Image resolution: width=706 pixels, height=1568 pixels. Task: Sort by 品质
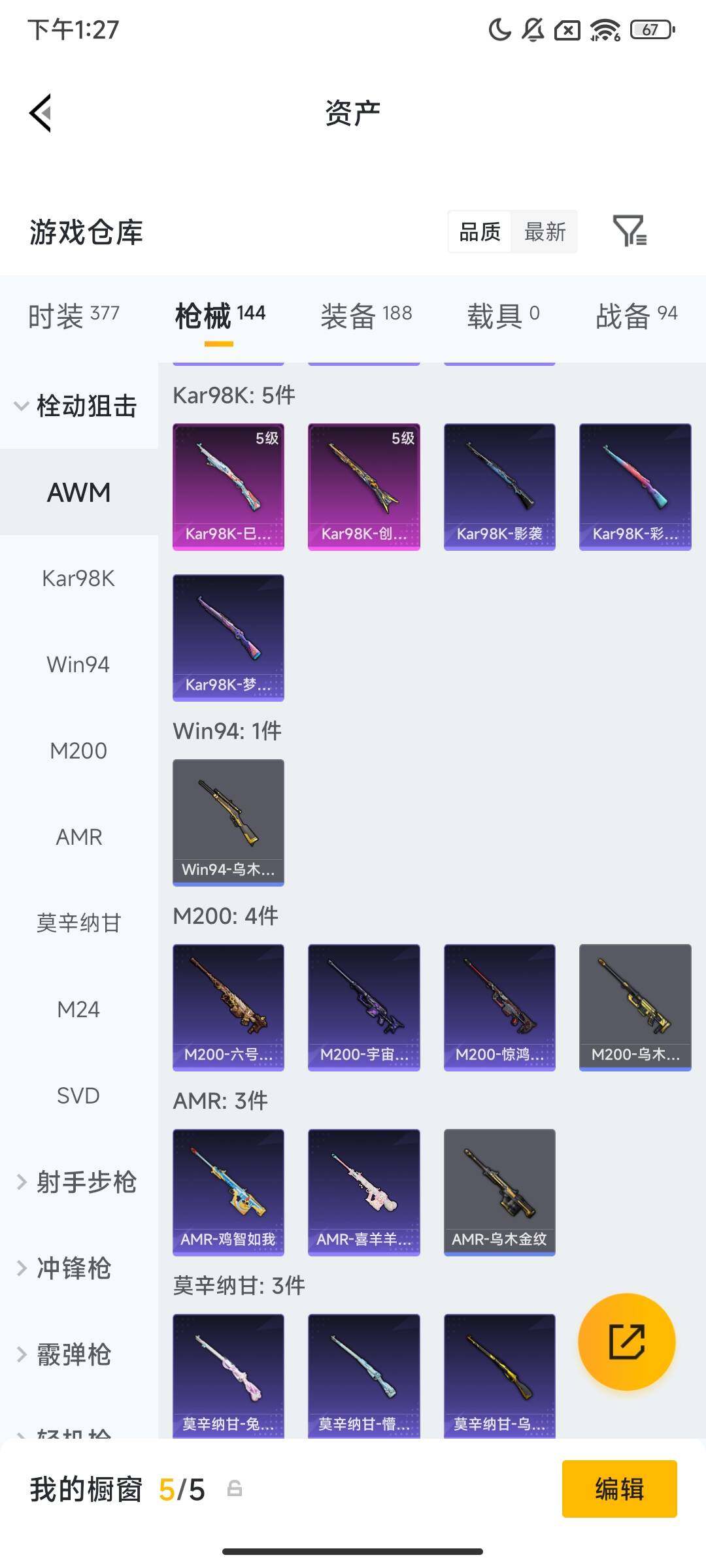tap(480, 231)
